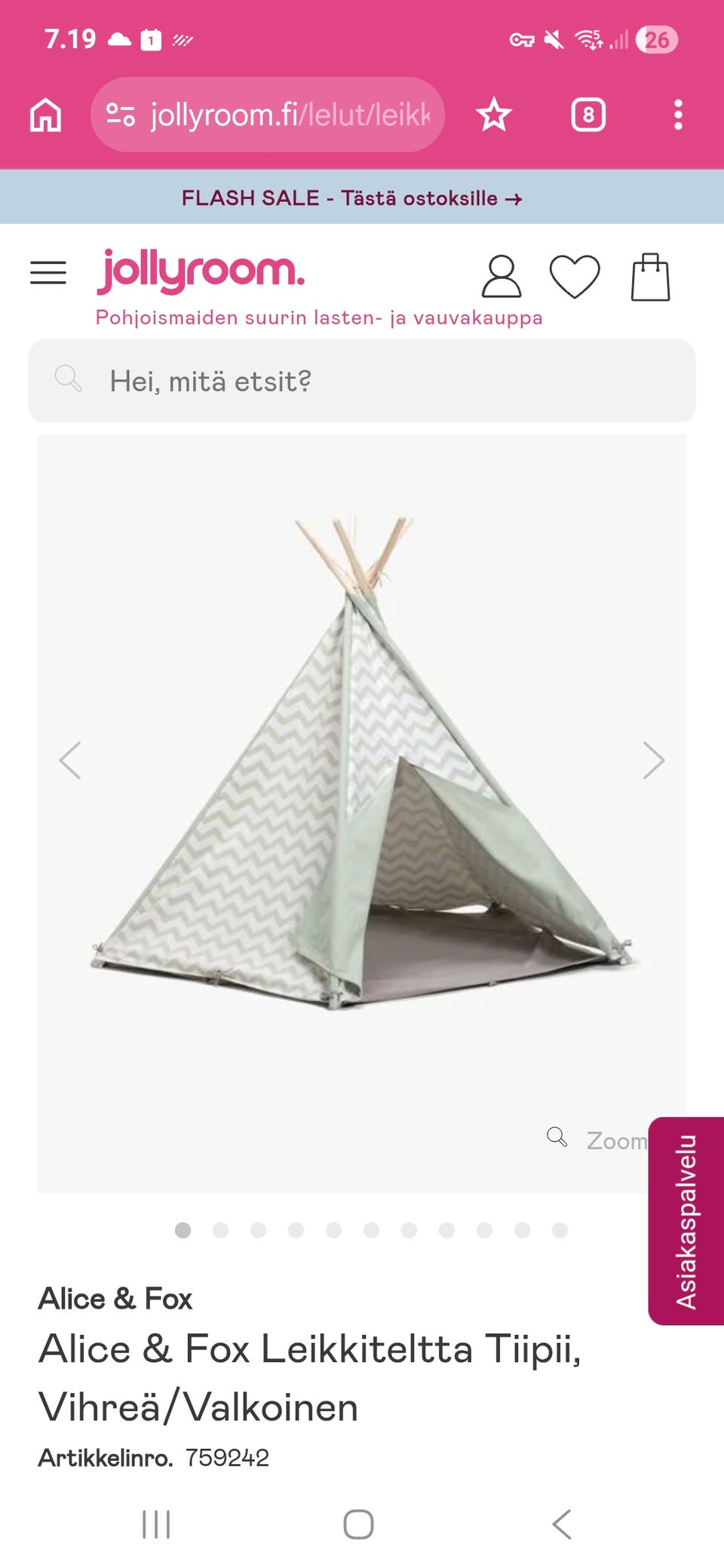Go to the Jollyroom home logo
The width and height of the screenshot is (724, 1568).
coord(201,271)
